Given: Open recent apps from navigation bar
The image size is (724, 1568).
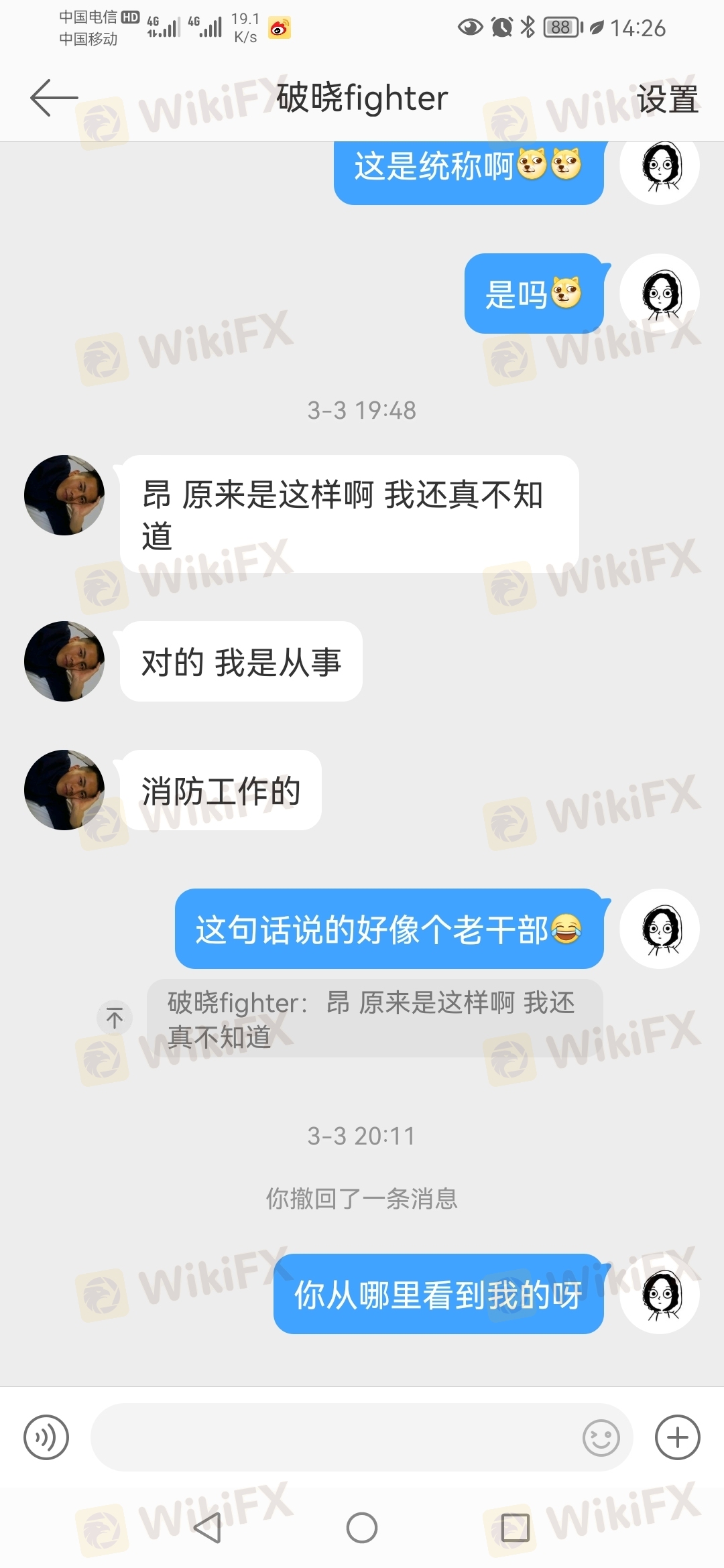Looking at the screenshot, I should point(515,1528).
